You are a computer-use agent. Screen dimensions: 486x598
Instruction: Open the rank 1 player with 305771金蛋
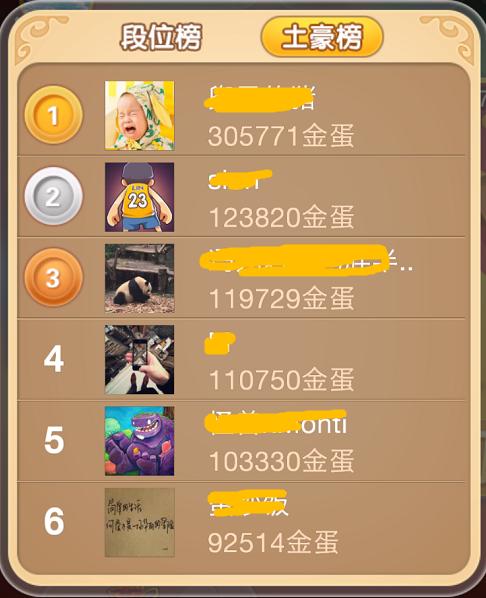[x=241, y=115]
